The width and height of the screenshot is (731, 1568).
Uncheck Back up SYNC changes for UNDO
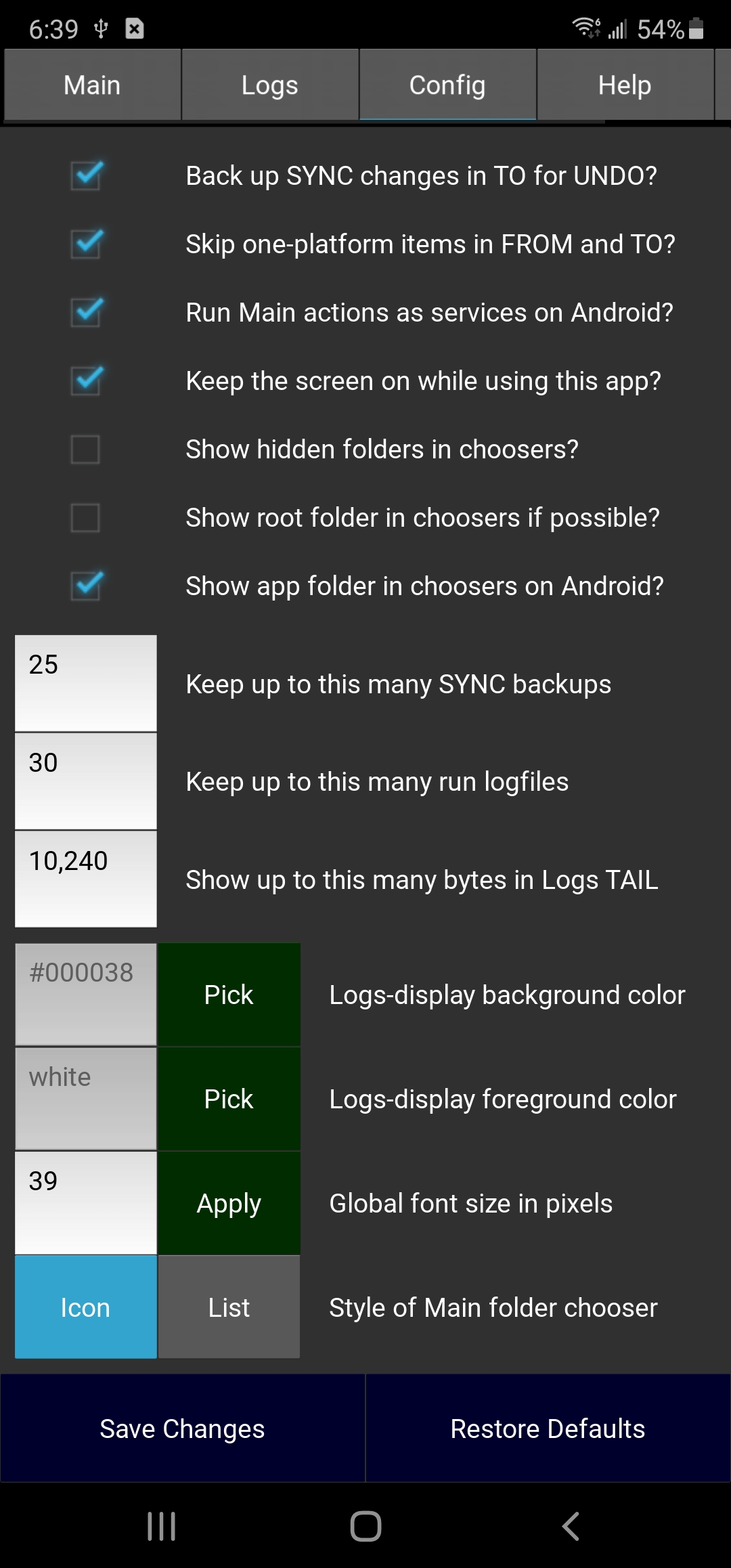pyautogui.click(x=86, y=176)
